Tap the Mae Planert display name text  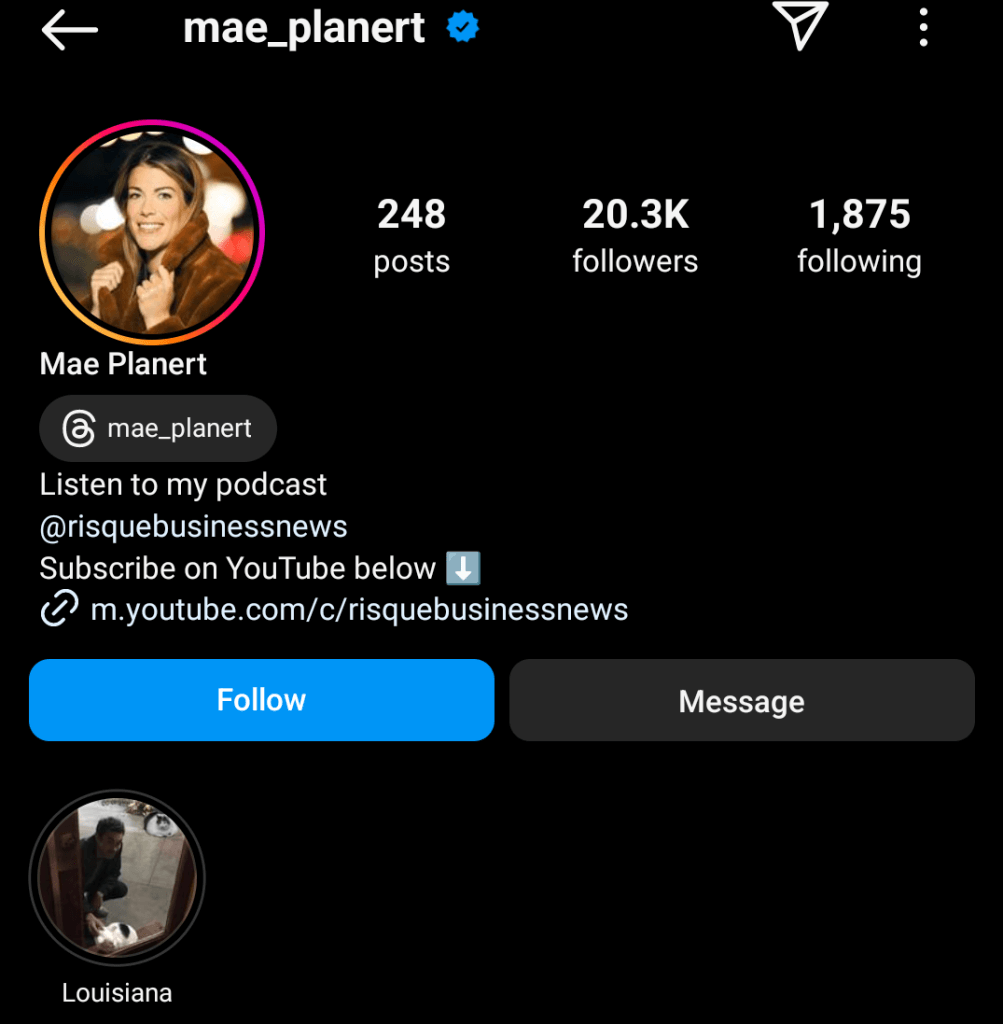pos(122,364)
